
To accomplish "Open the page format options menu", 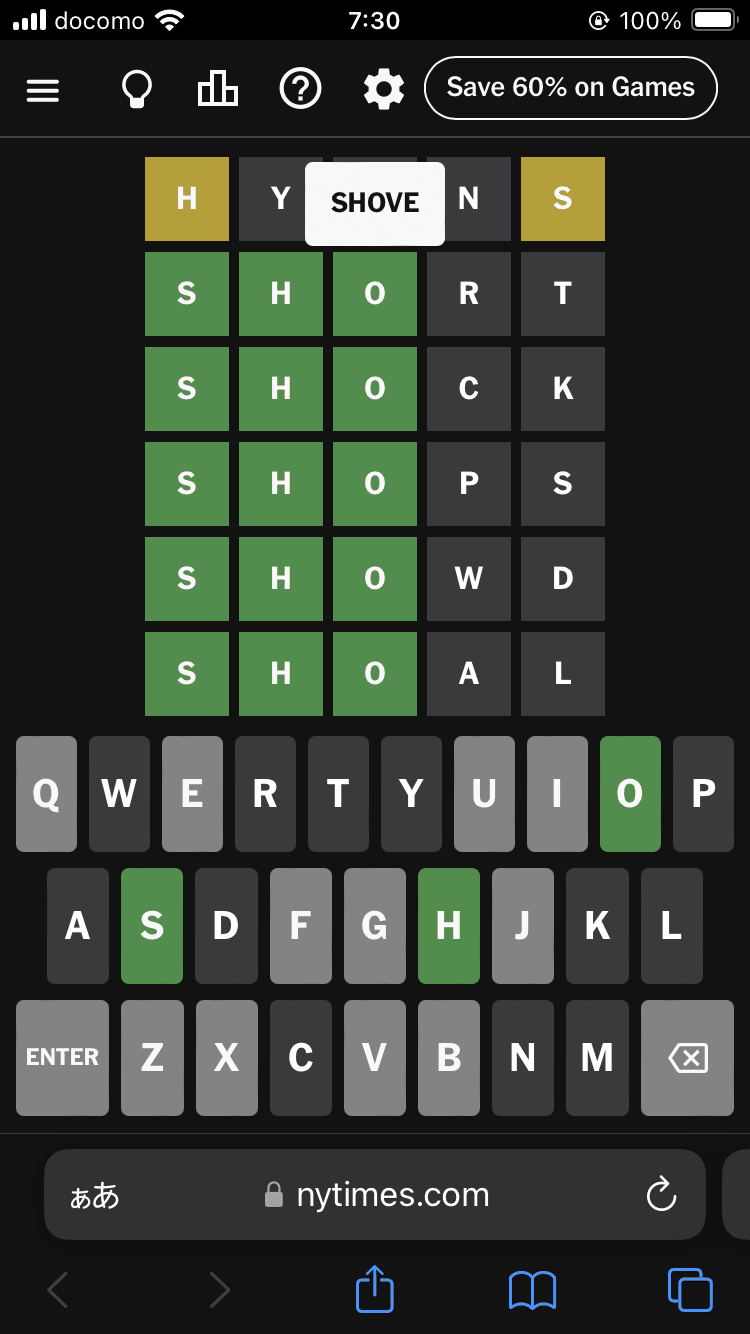I will click(94, 1195).
